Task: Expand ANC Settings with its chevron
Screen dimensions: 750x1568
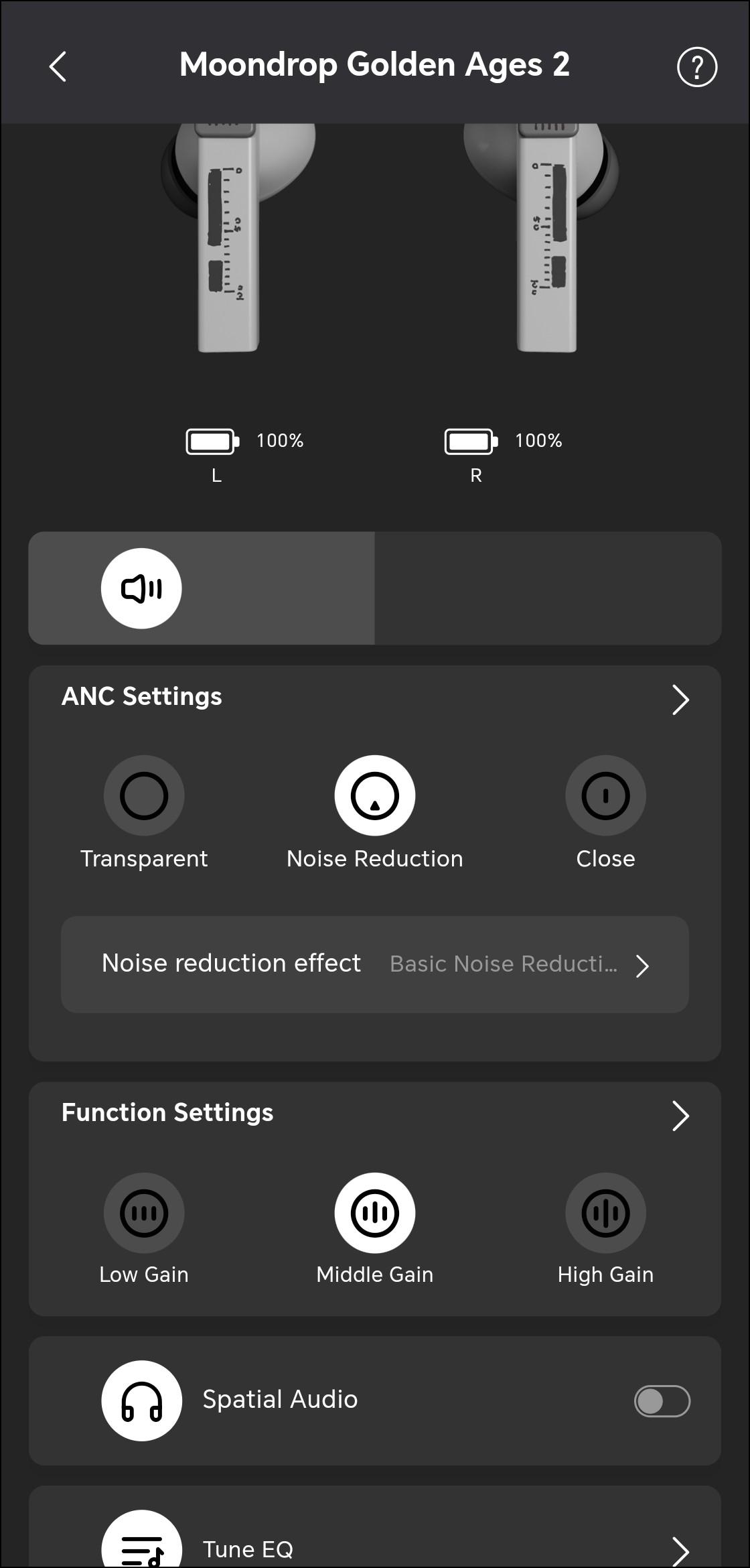Action: pos(680,700)
